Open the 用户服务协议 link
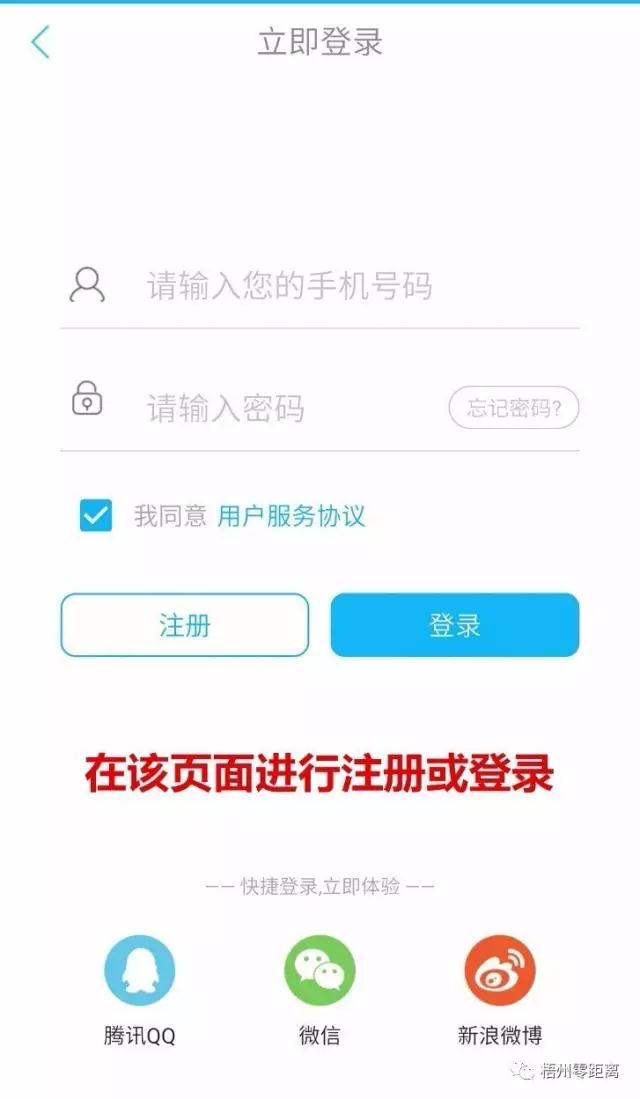The image size is (640, 1099). pos(291,517)
